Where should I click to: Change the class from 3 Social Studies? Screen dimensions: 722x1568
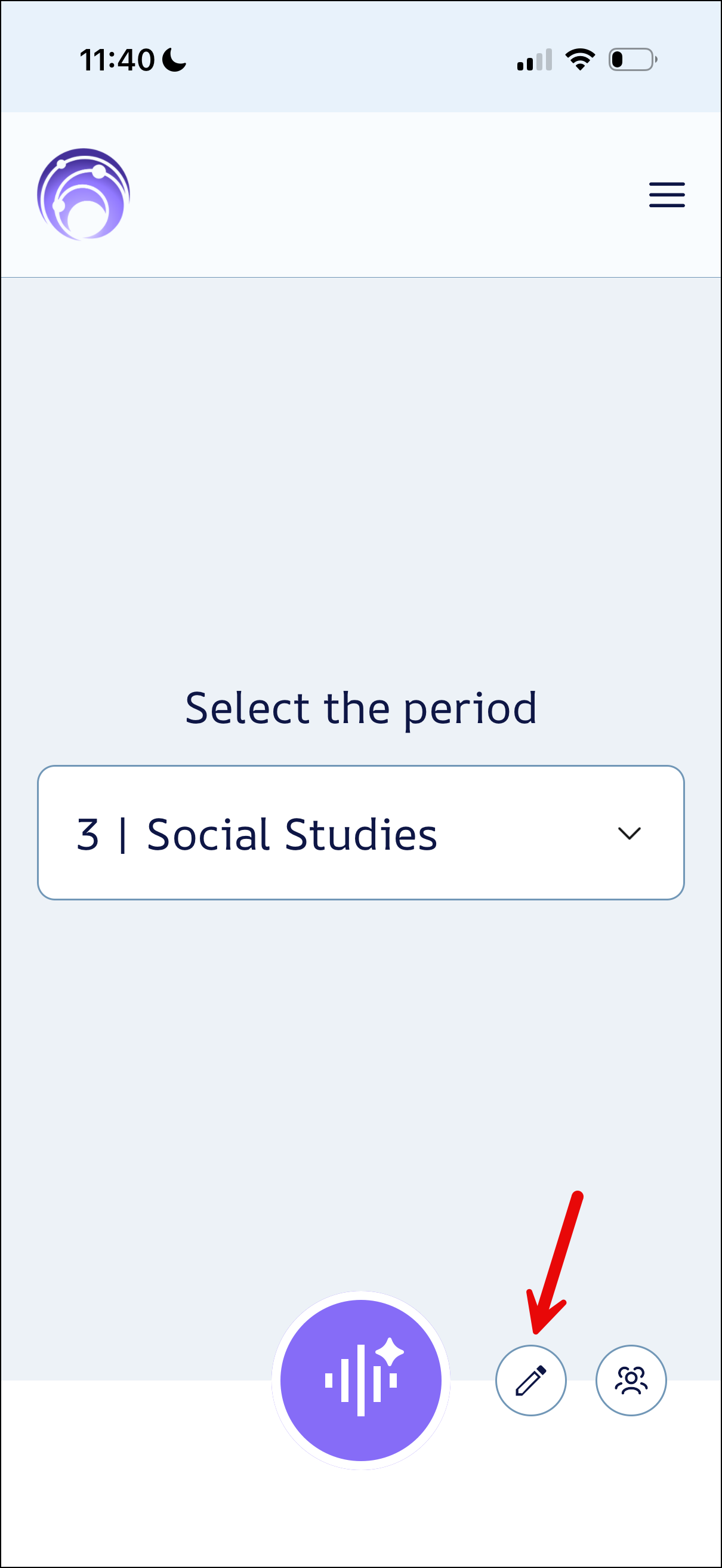[362, 834]
